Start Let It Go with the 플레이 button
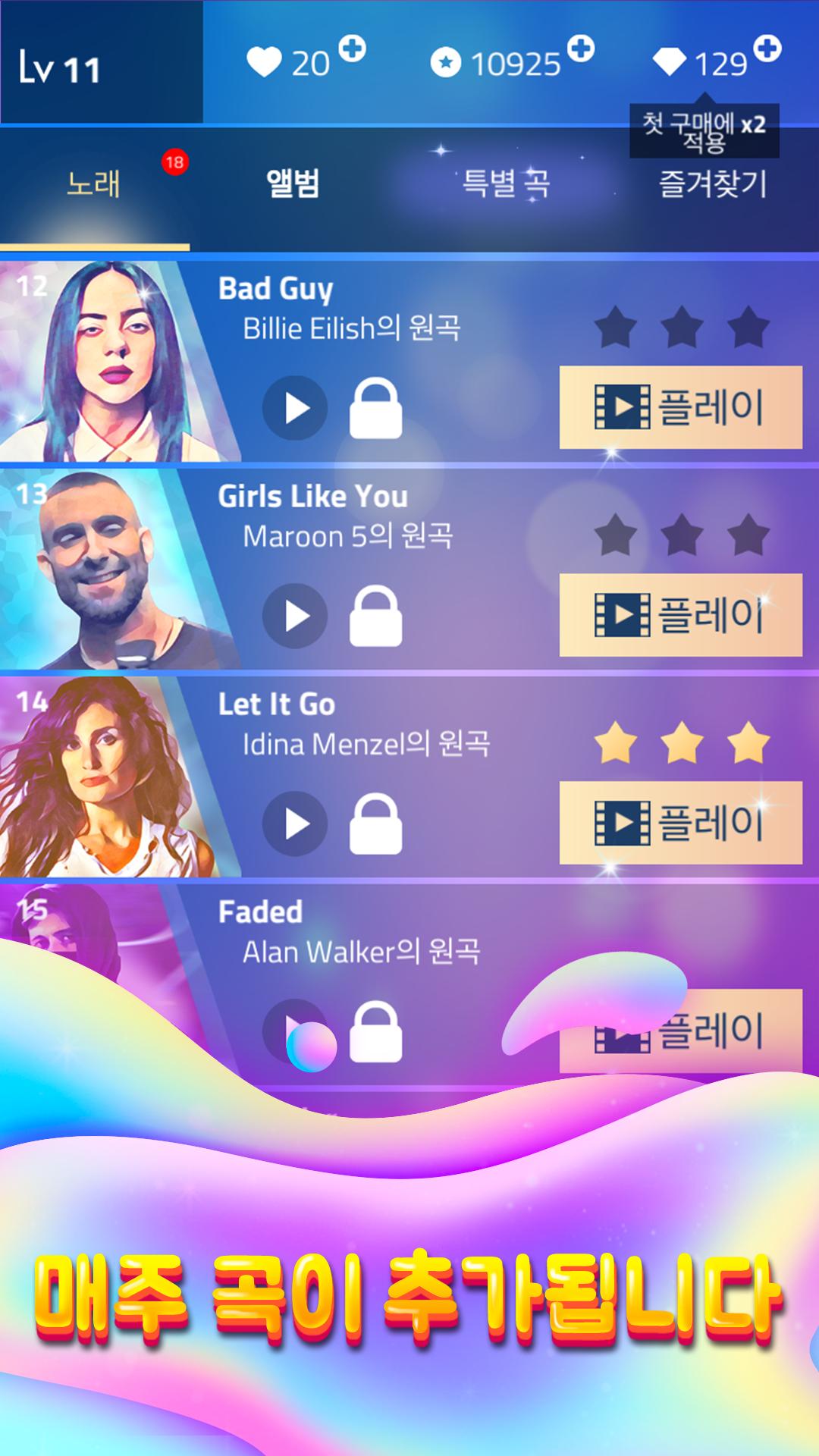819x1456 pixels. (681, 823)
